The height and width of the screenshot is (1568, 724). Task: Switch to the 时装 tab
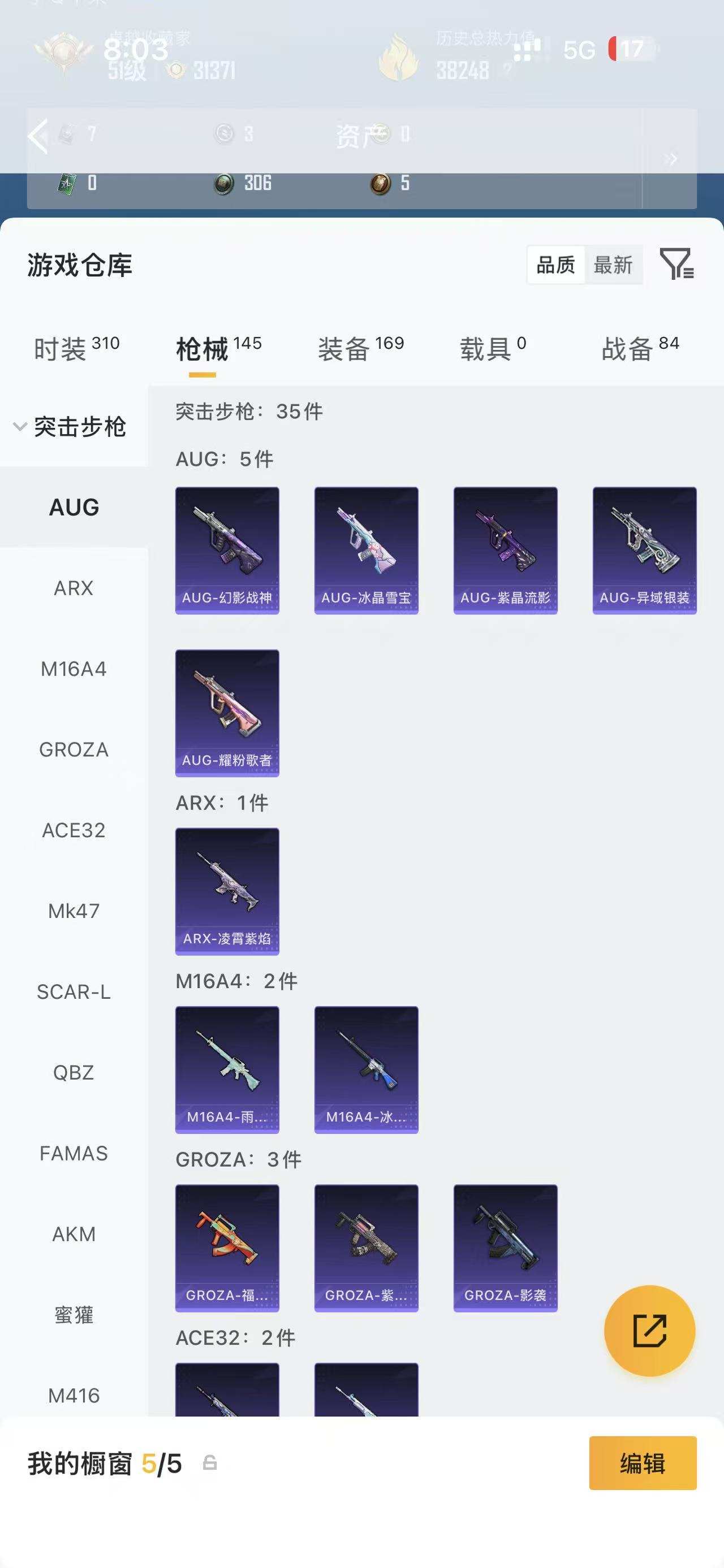[x=76, y=348]
